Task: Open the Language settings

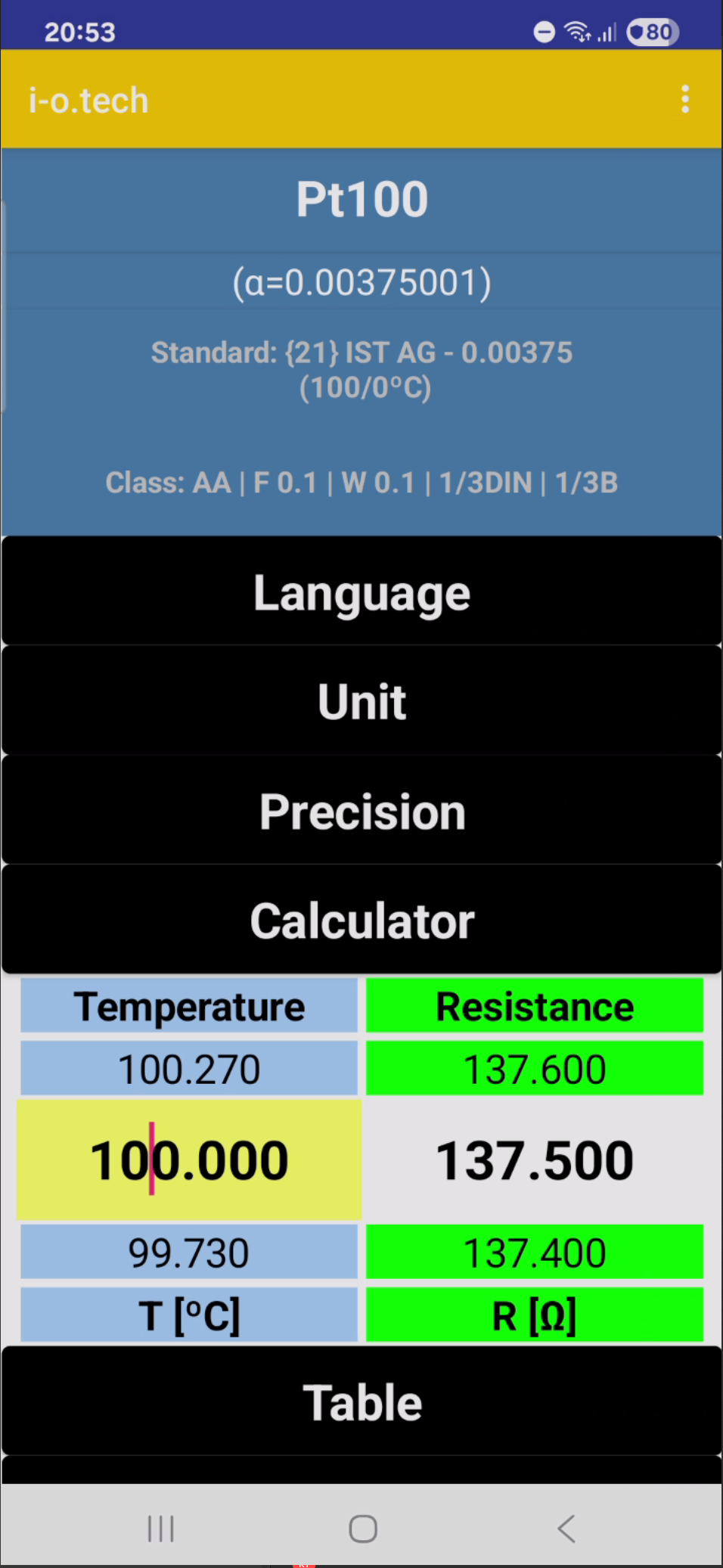Action: pos(361,591)
